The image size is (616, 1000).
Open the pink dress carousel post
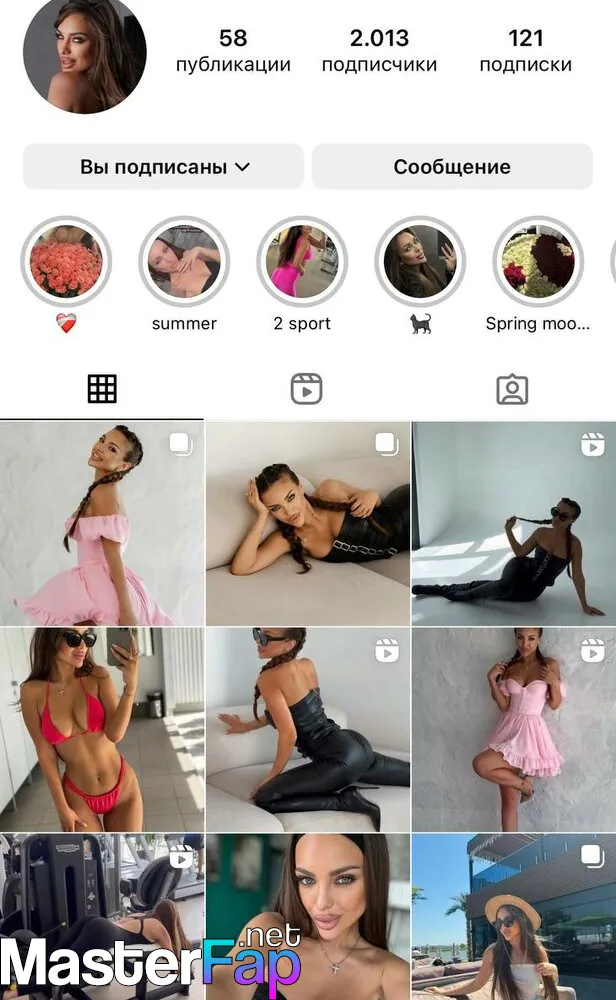[102, 523]
